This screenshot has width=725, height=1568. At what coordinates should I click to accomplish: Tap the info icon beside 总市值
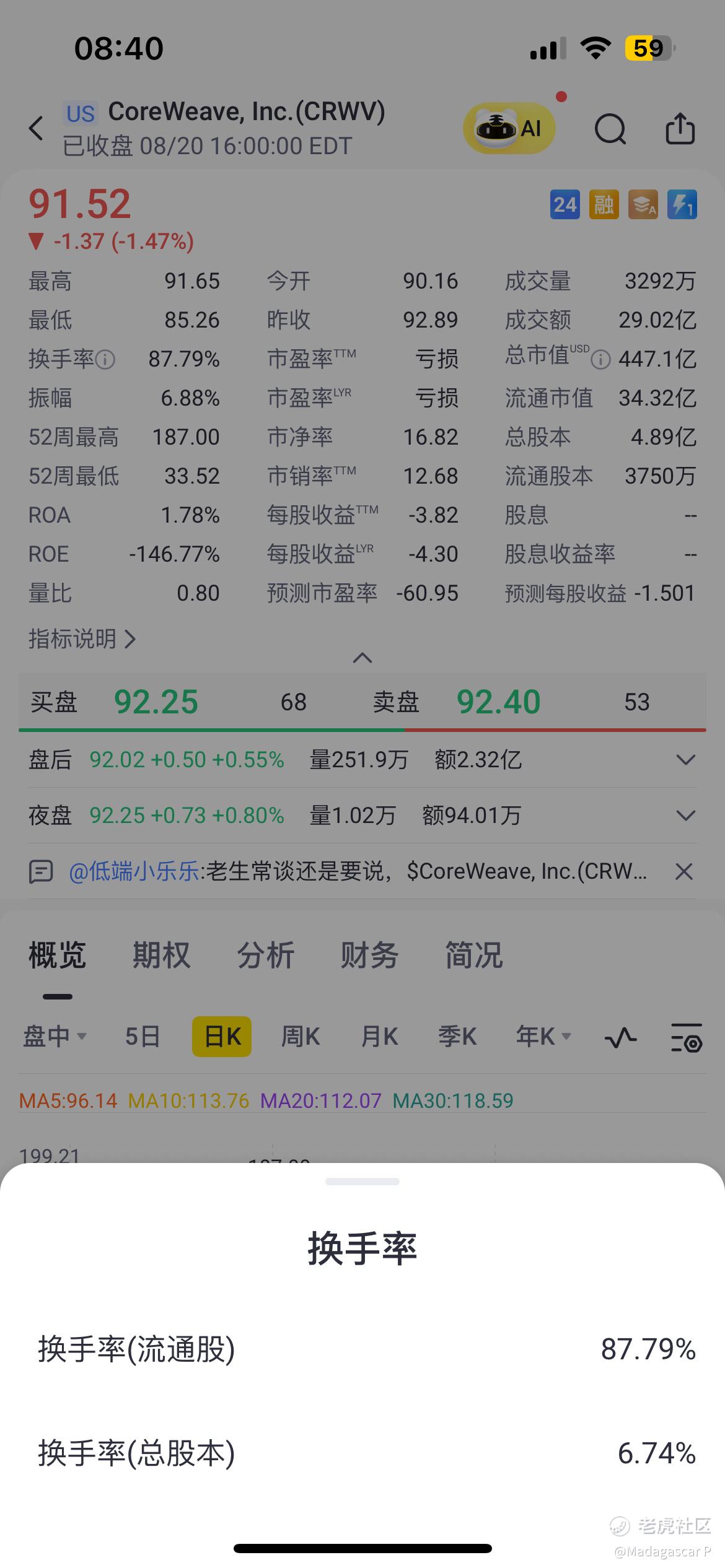pyautogui.click(x=600, y=360)
